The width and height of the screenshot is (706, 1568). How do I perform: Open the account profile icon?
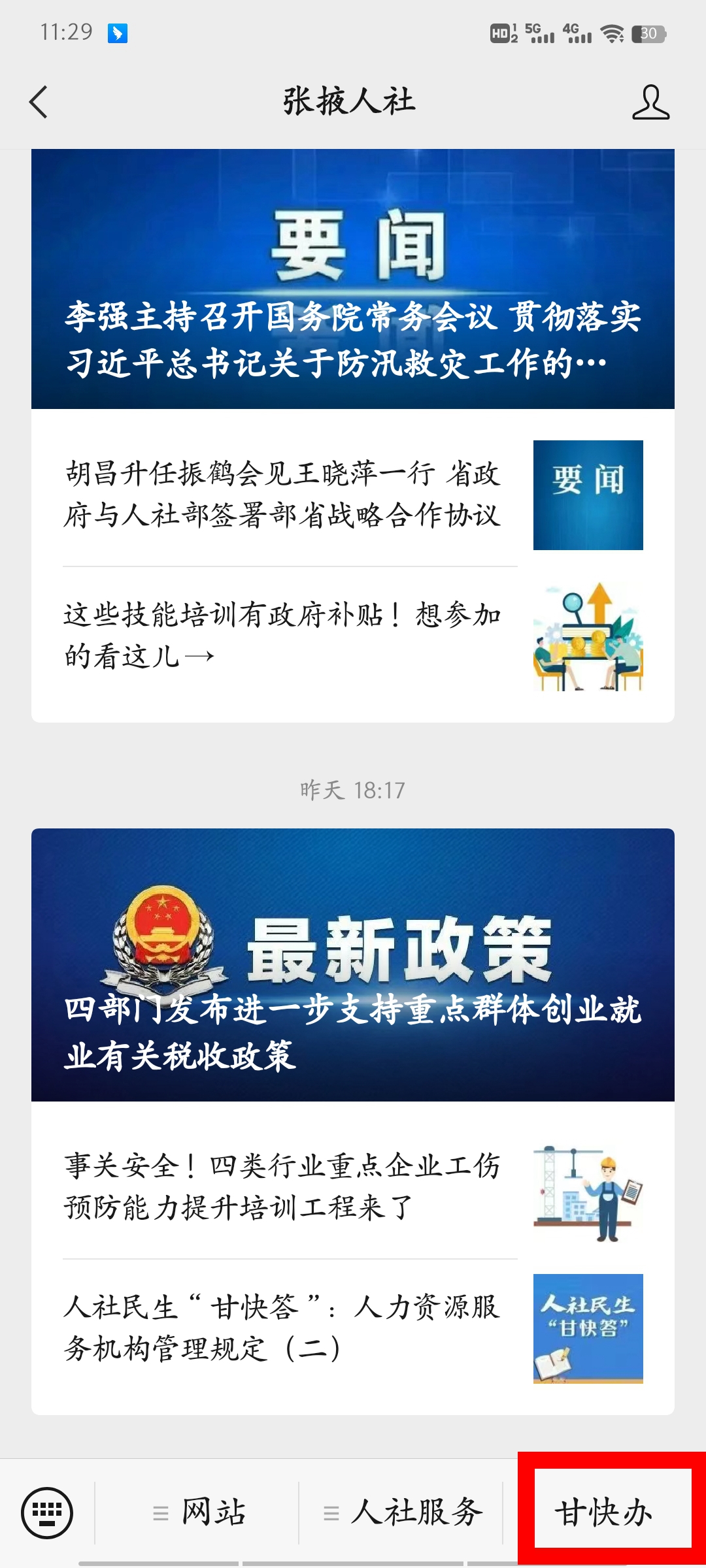650,103
